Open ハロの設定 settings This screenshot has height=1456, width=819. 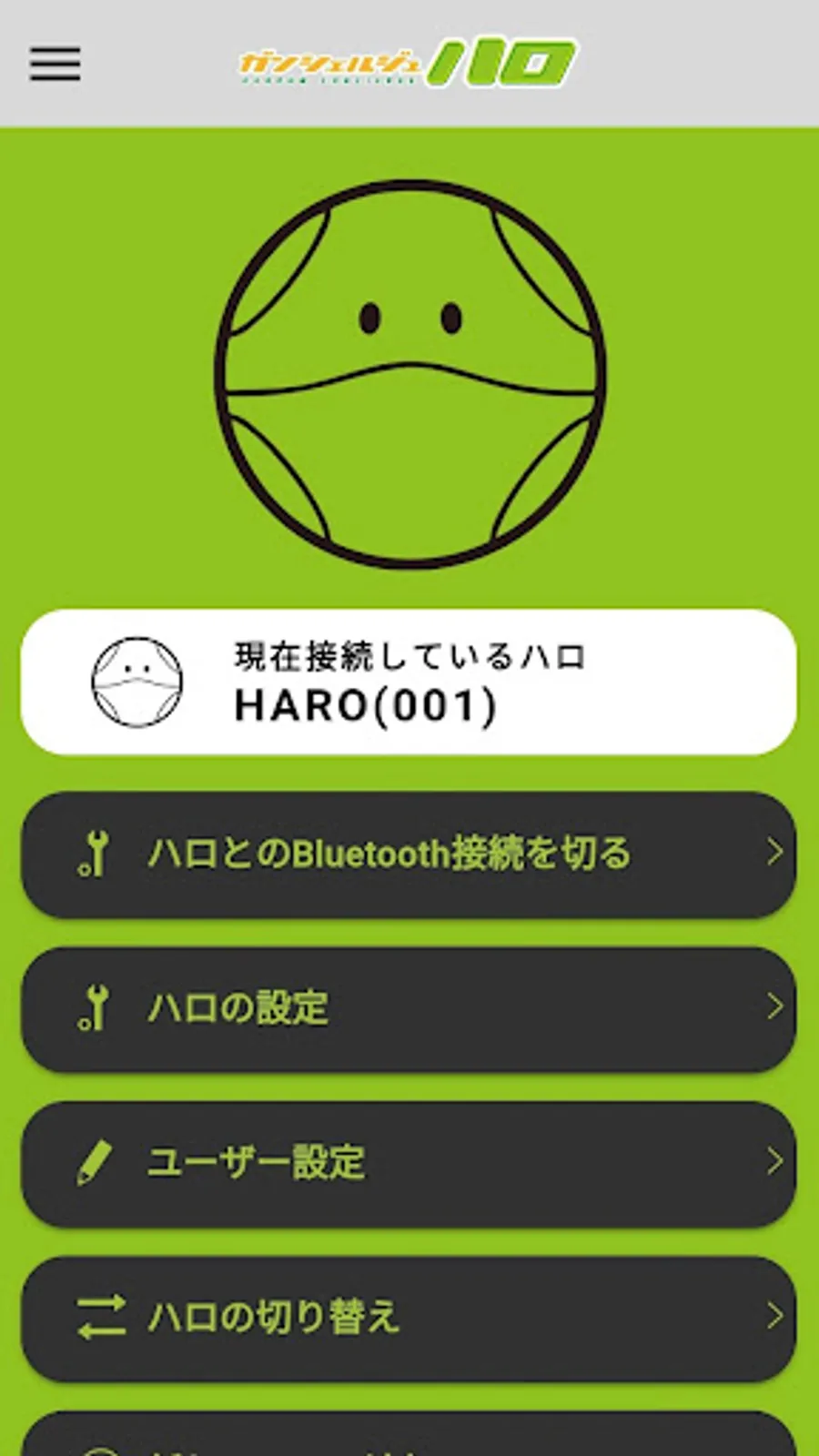pyautogui.click(x=409, y=1009)
